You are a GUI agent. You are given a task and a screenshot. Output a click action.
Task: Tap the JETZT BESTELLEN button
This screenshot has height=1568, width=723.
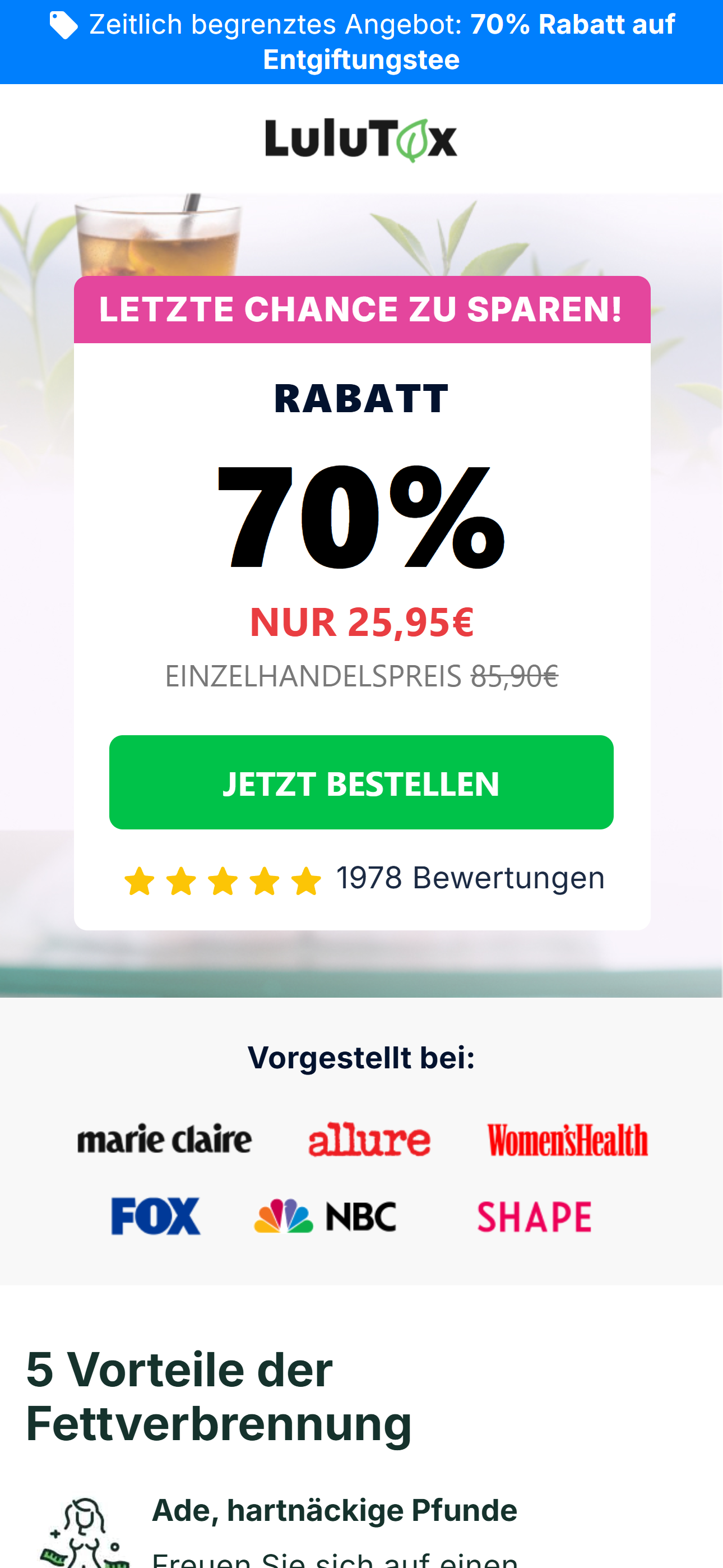click(361, 782)
